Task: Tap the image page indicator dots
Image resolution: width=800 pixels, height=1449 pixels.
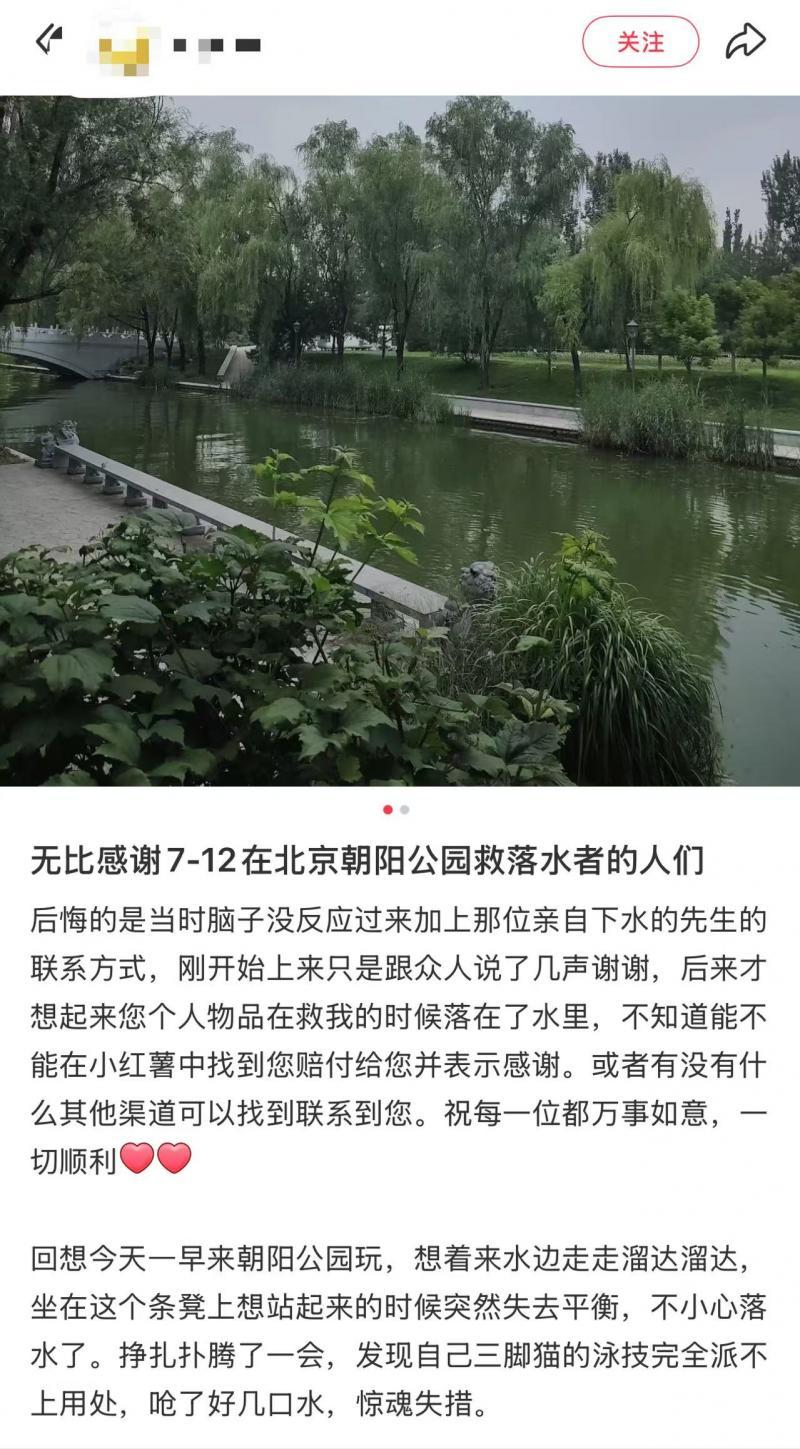Action: point(396,809)
